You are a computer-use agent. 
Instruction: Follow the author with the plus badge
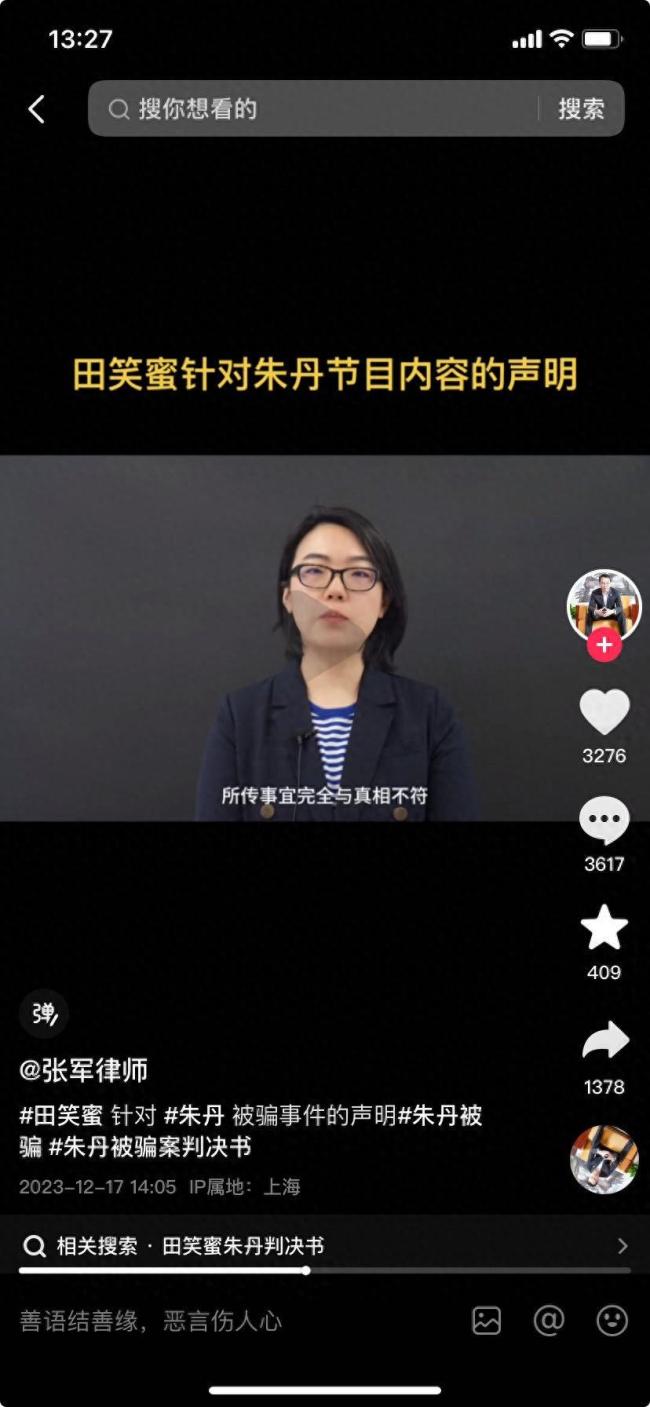tap(604, 646)
